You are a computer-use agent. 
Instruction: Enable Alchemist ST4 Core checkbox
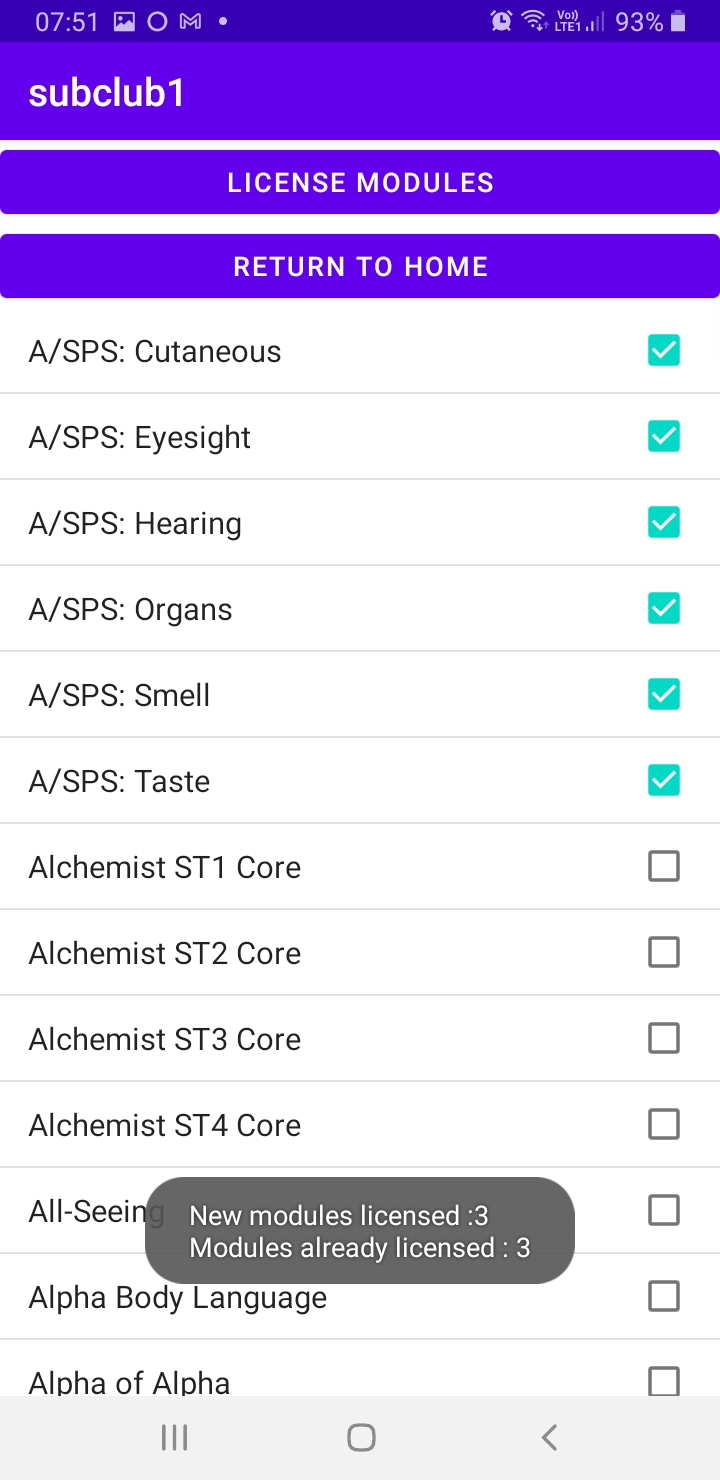coord(664,1125)
